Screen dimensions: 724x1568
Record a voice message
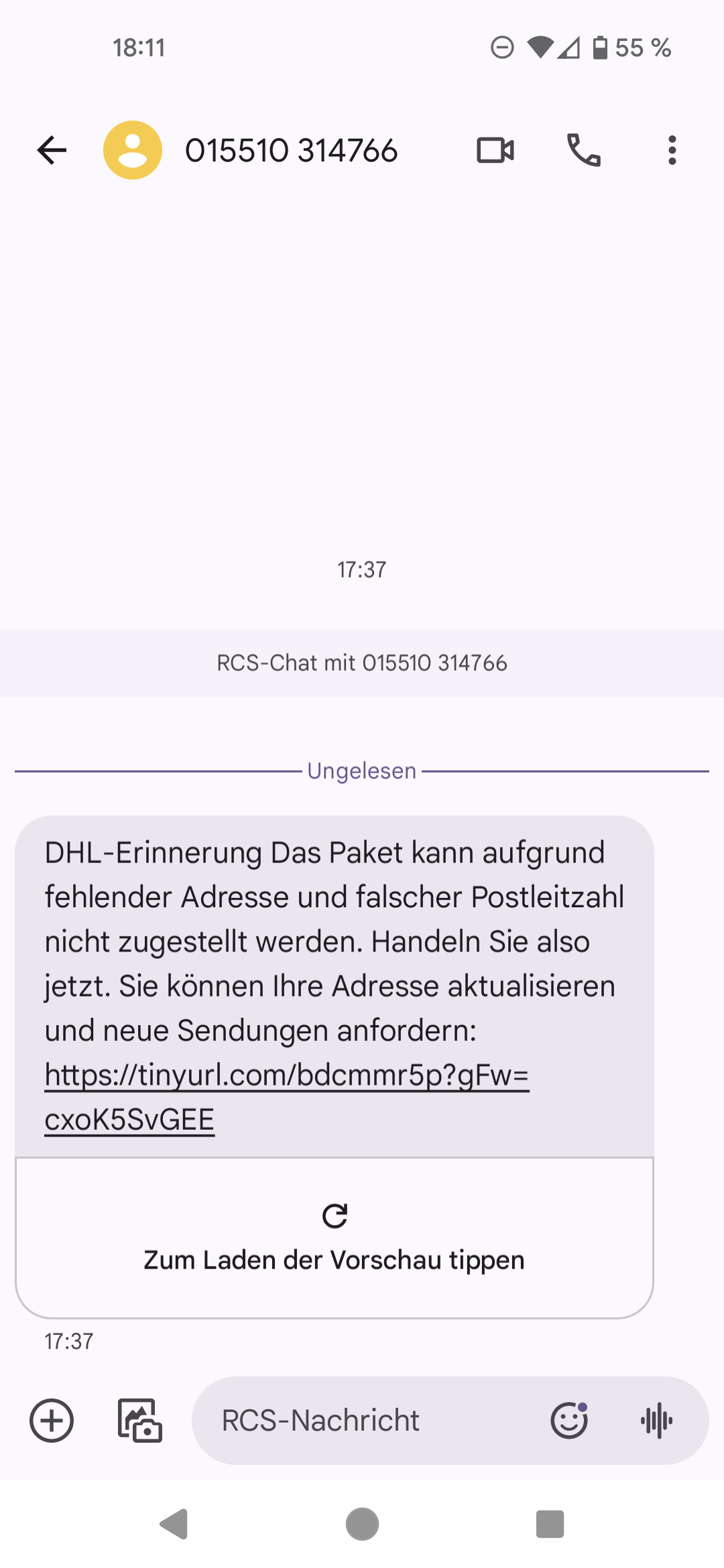click(657, 1421)
